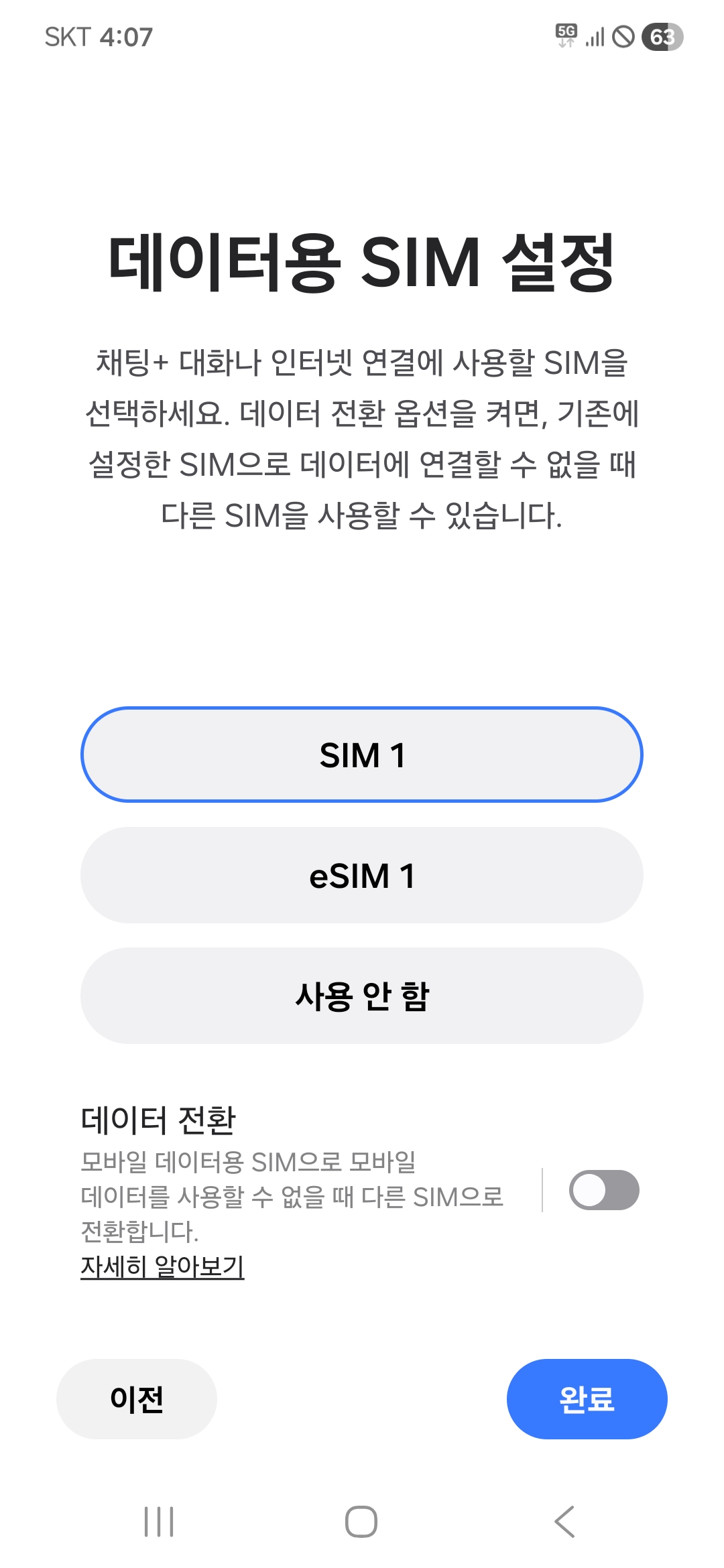Select SIM 1 for data connection
This screenshot has height=1568, width=724.
pyautogui.click(x=362, y=755)
